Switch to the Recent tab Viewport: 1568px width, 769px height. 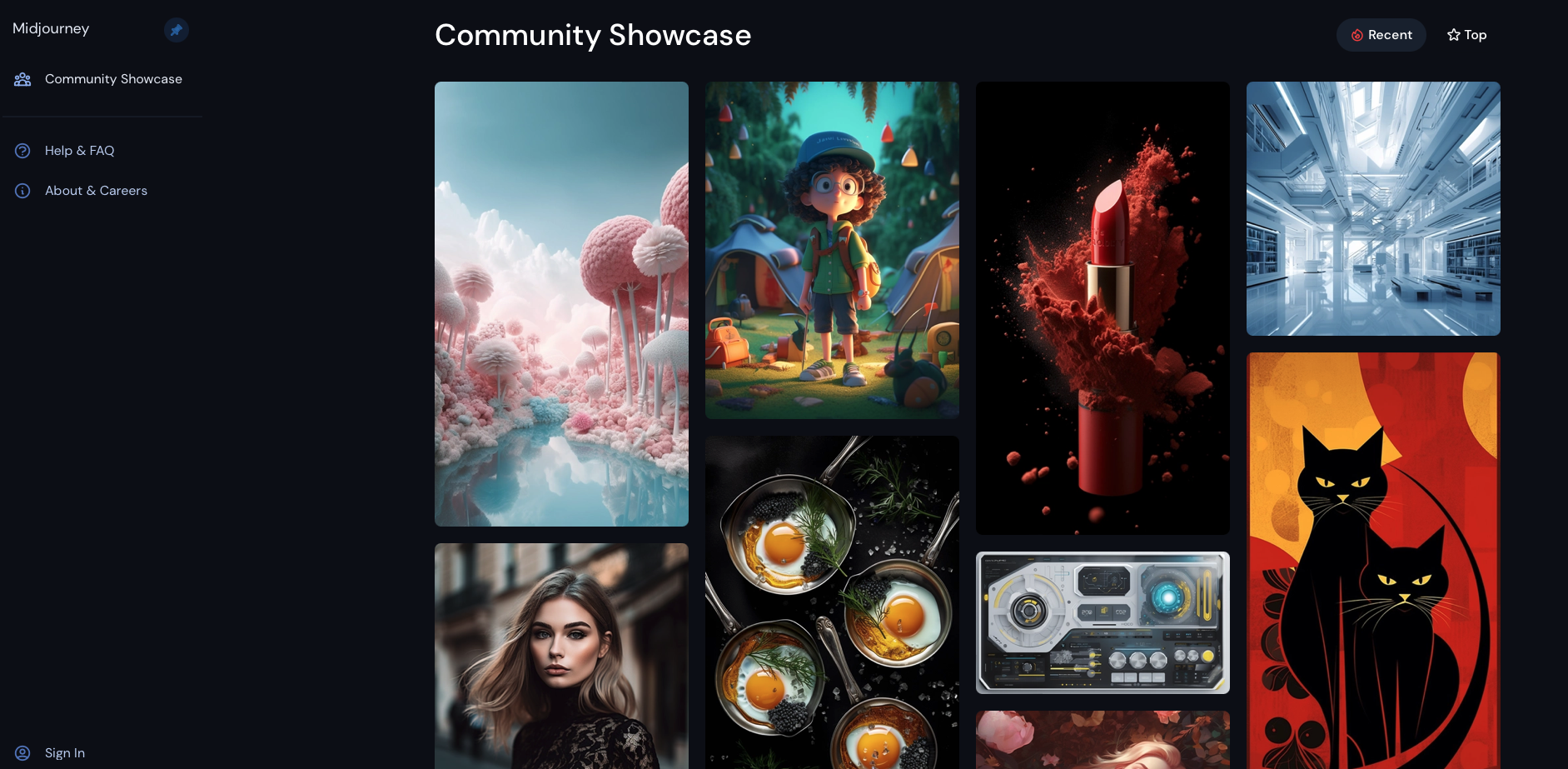coord(1381,35)
